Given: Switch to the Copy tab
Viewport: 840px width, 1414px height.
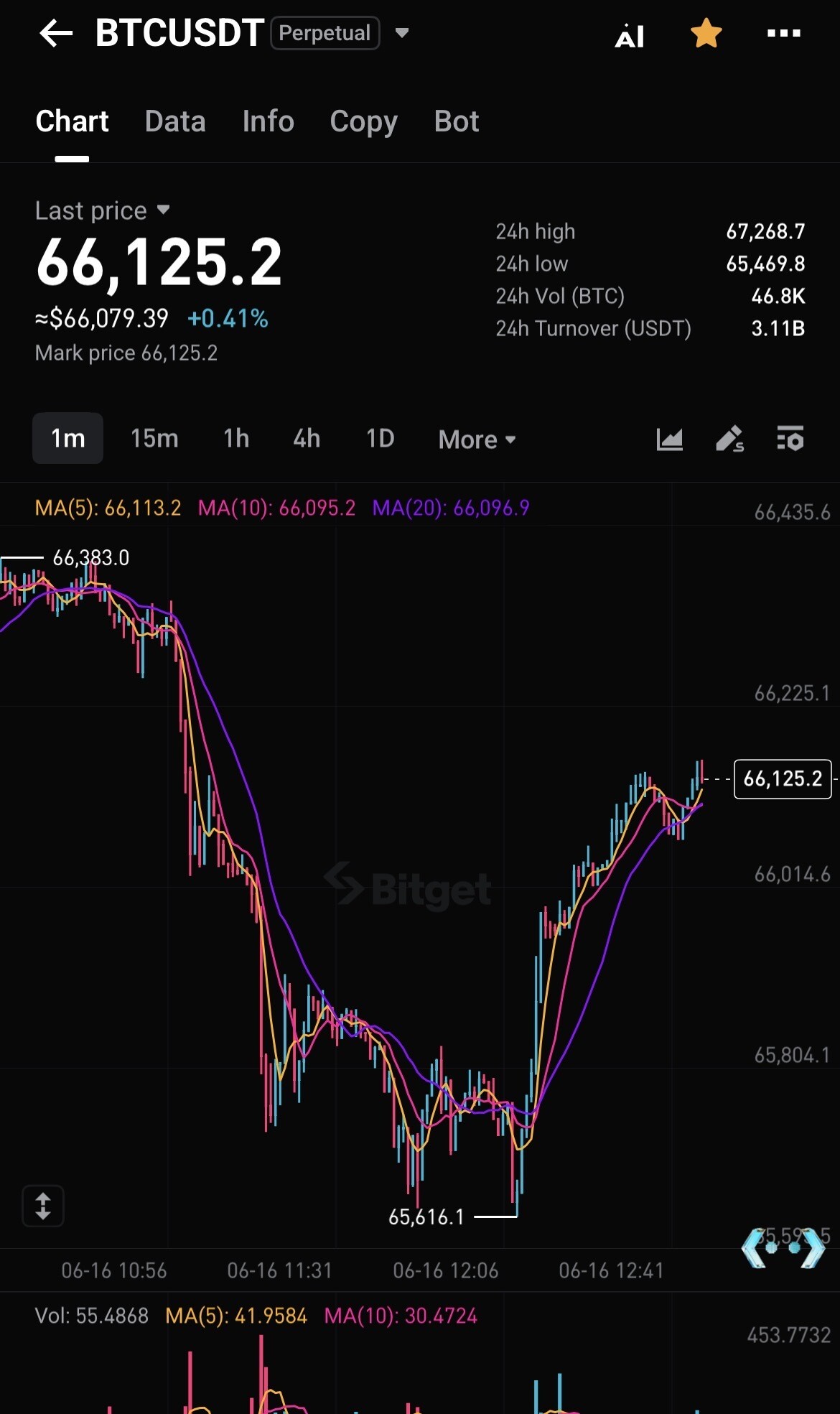Looking at the screenshot, I should point(364,121).
